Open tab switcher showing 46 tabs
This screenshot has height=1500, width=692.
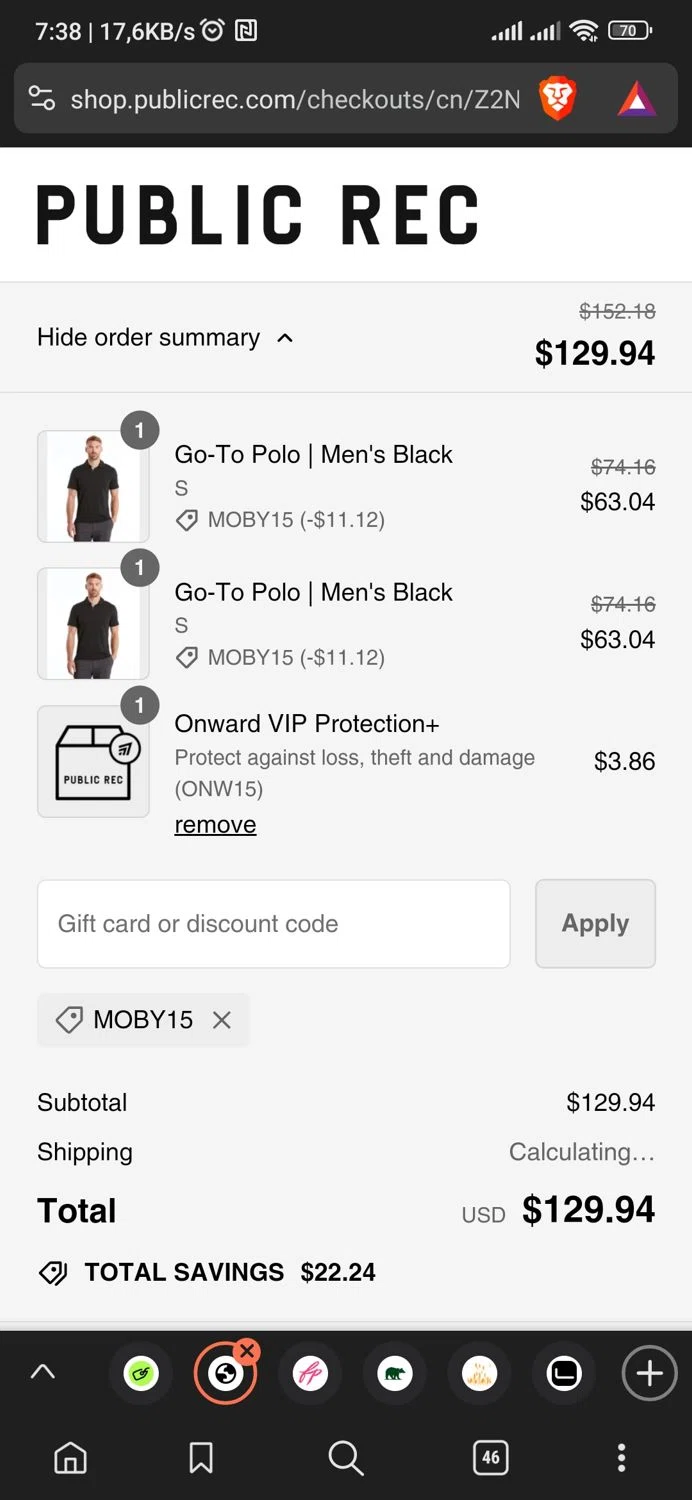pos(490,1458)
